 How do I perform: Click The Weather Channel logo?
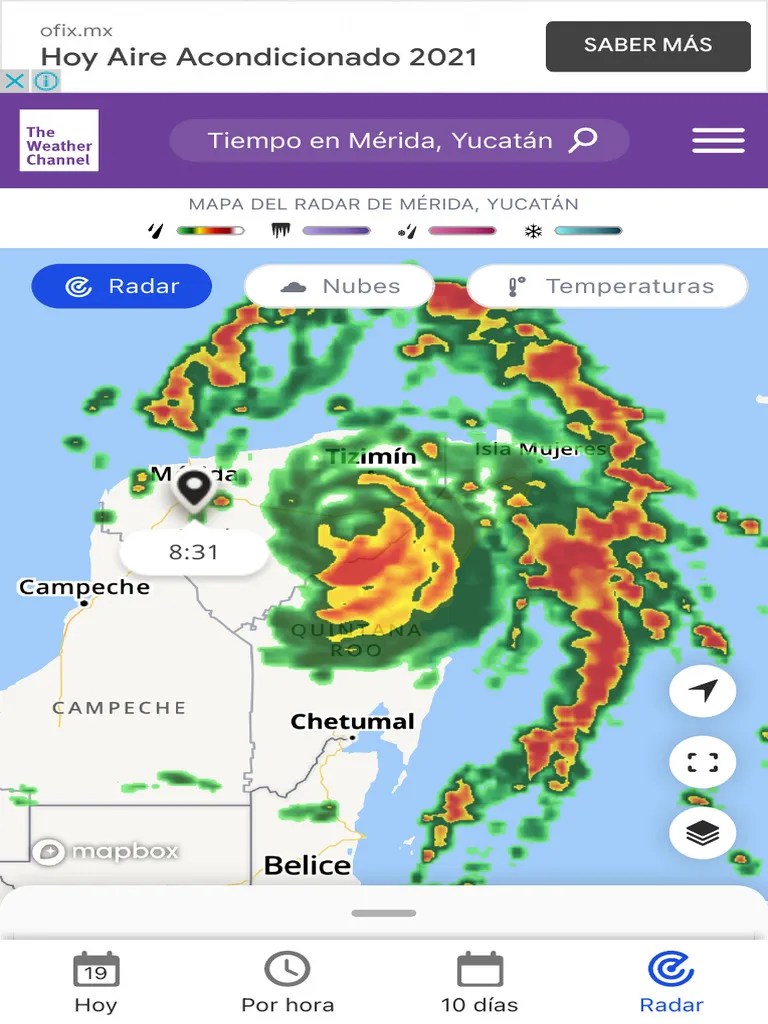[58, 141]
